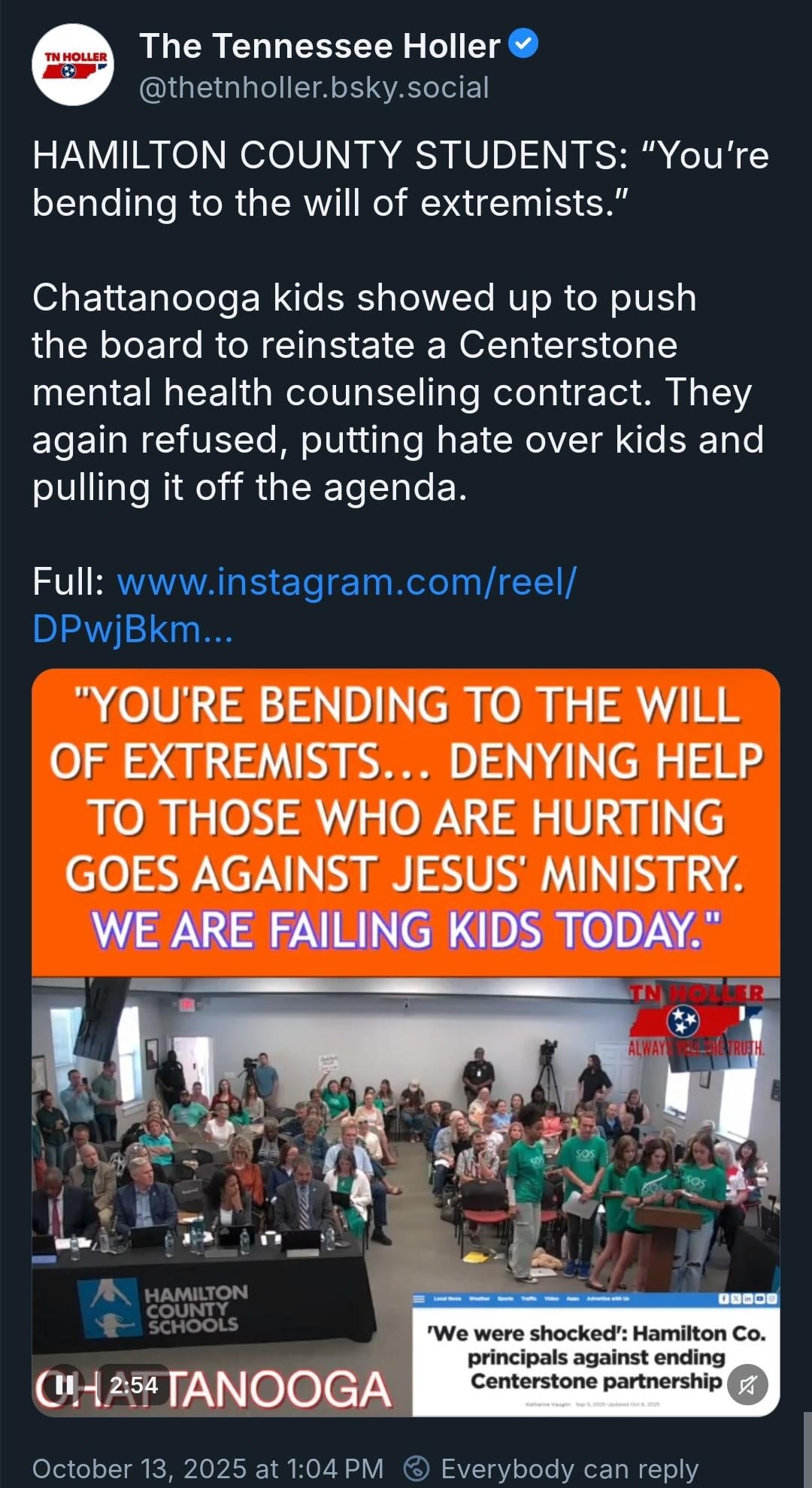Open the Instagram reel link
The height and width of the screenshot is (1488, 812).
304,605
